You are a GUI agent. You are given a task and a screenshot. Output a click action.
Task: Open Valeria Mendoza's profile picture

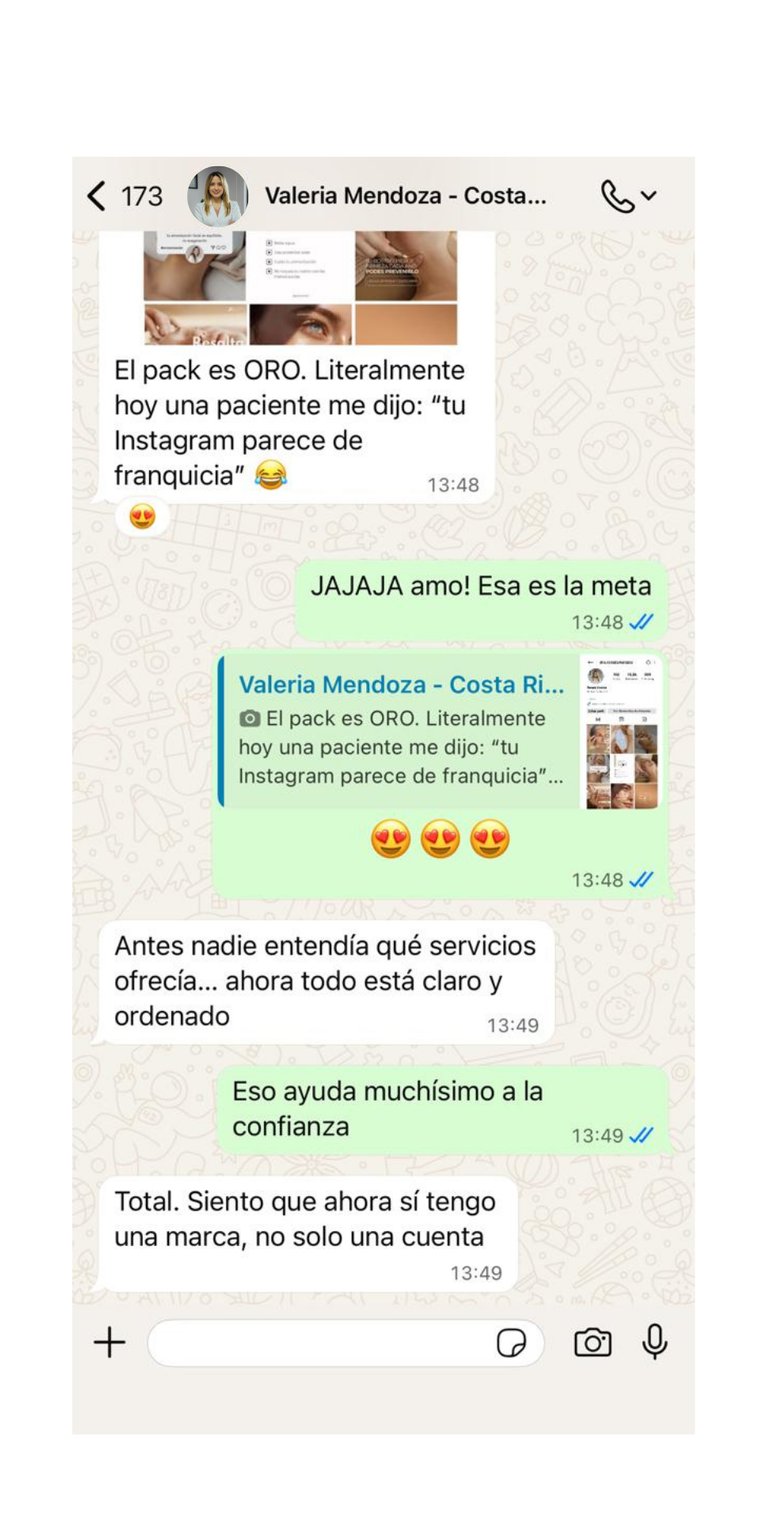click(x=217, y=195)
